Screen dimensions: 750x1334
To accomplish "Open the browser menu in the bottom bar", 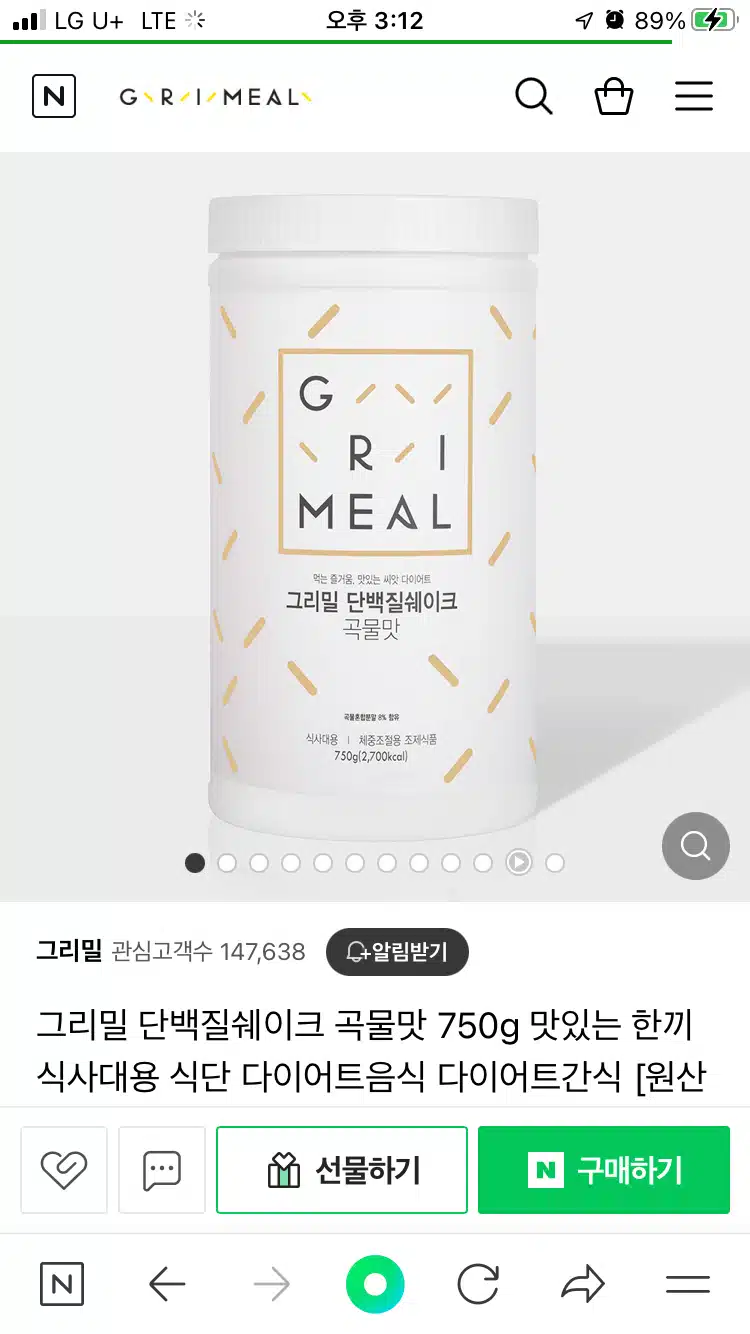I will coord(687,1284).
